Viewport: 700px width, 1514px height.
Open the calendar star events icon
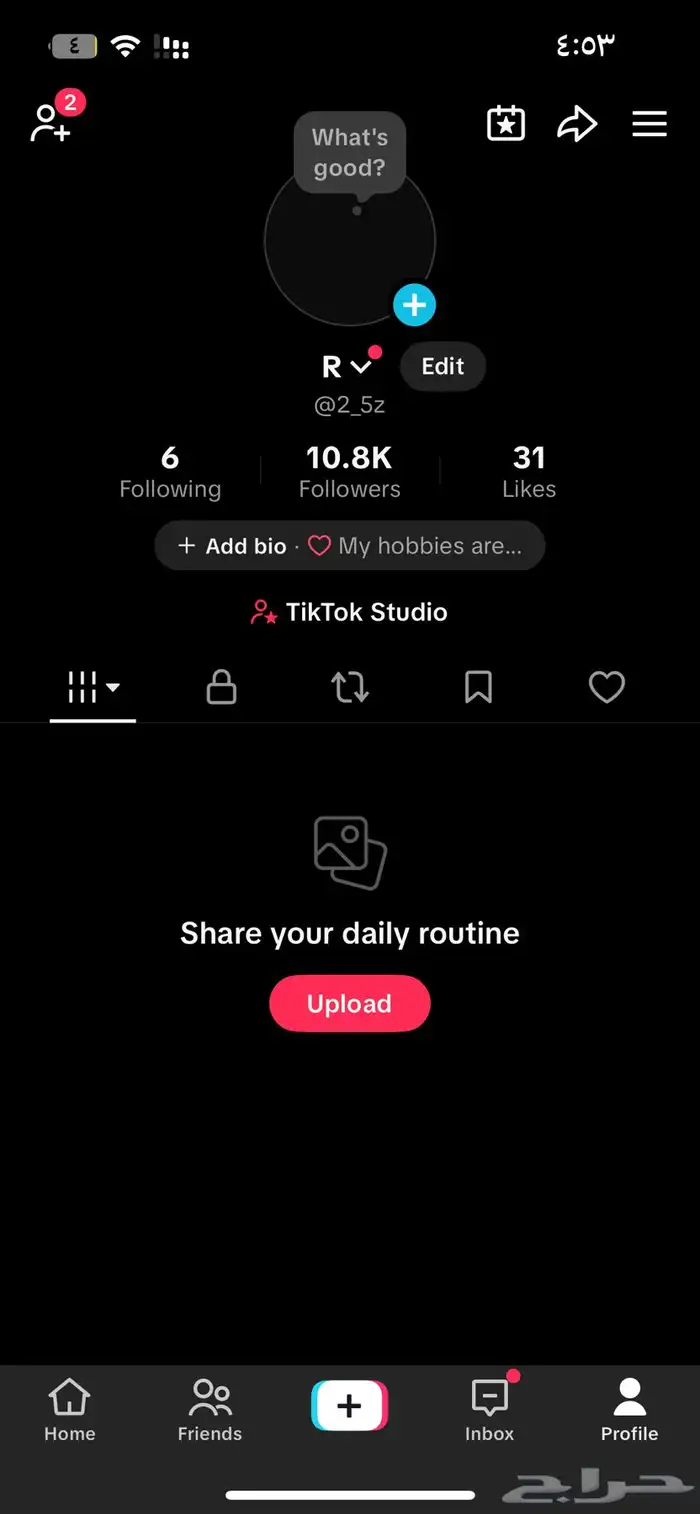[506, 124]
